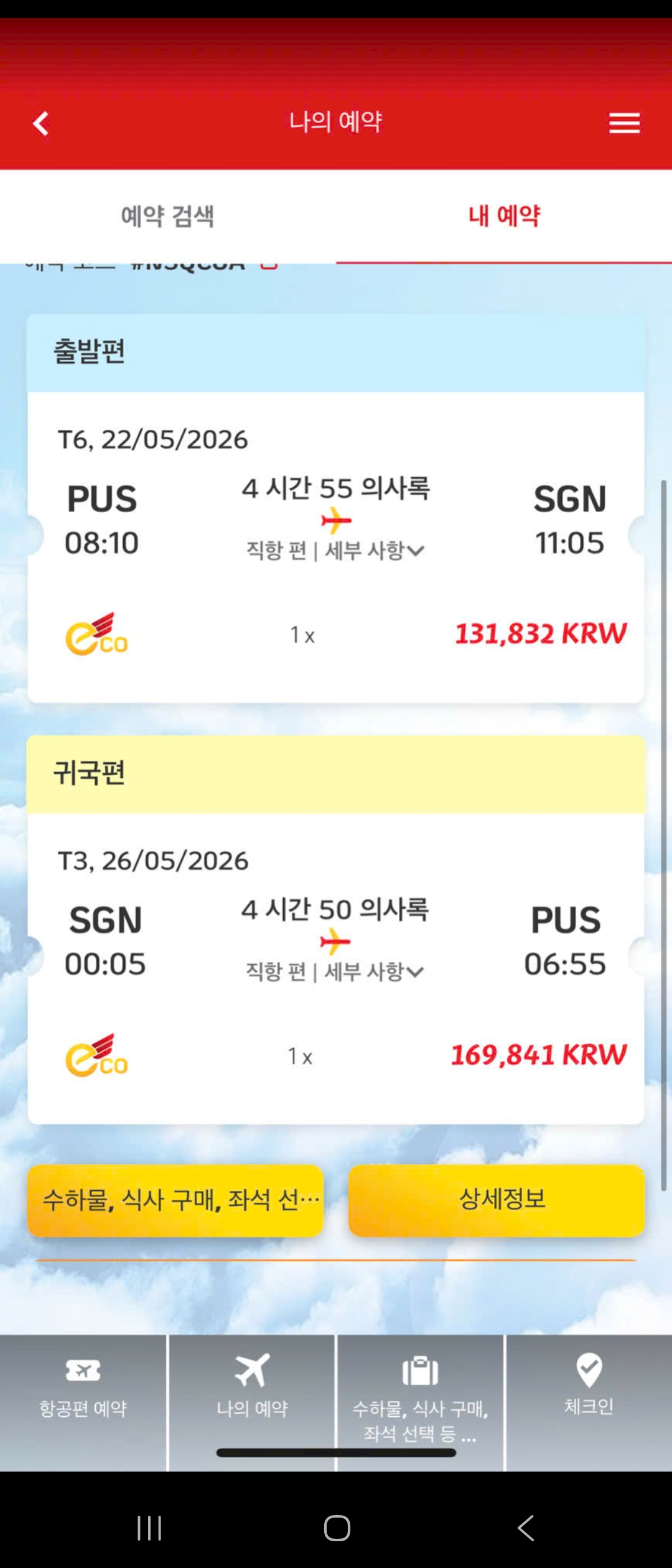This screenshot has height=1568, width=672.
Task: Switch to the 예약 검색 tab
Action: (x=167, y=217)
